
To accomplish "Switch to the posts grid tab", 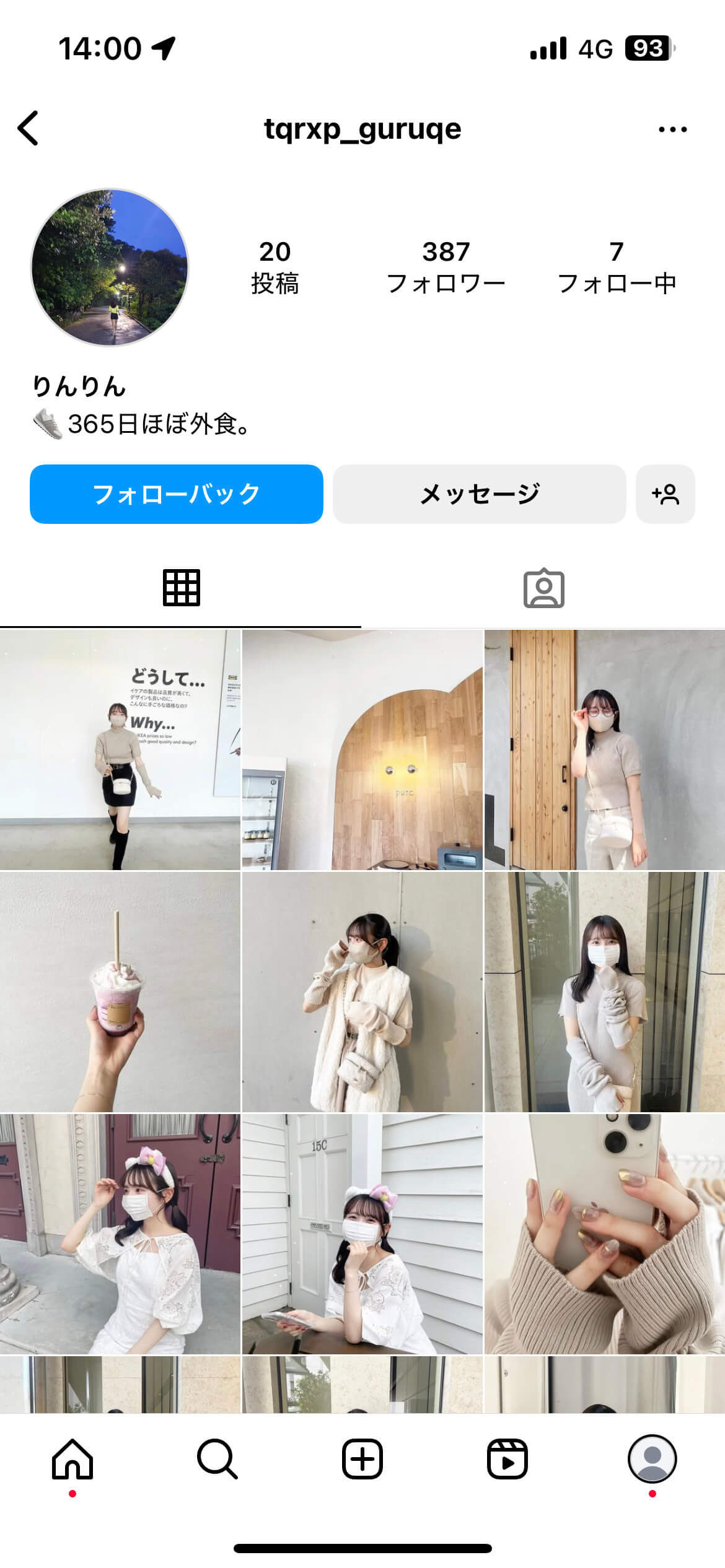I will coord(181,587).
